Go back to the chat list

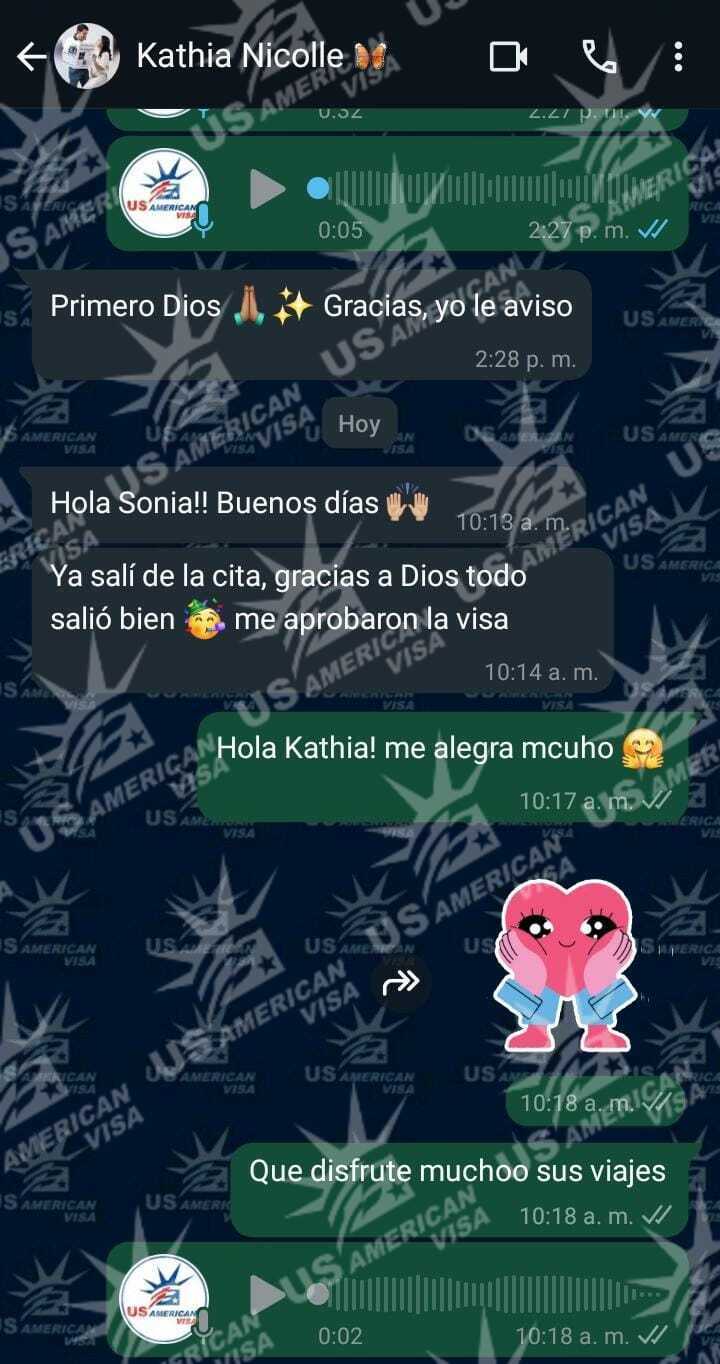tap(31, 57)
